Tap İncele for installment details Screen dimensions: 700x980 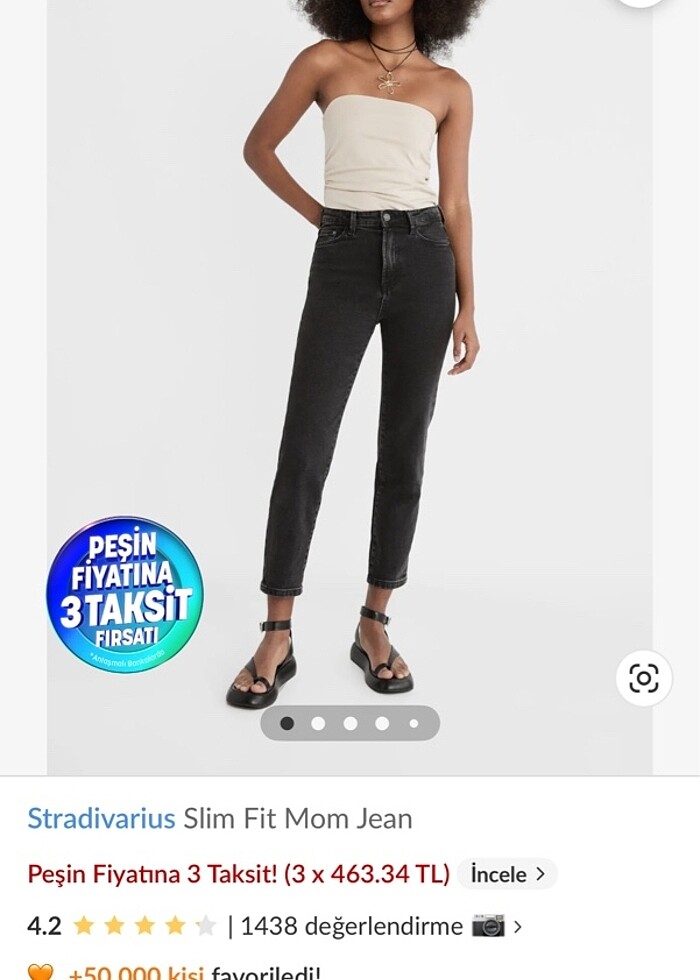point(507,874)
